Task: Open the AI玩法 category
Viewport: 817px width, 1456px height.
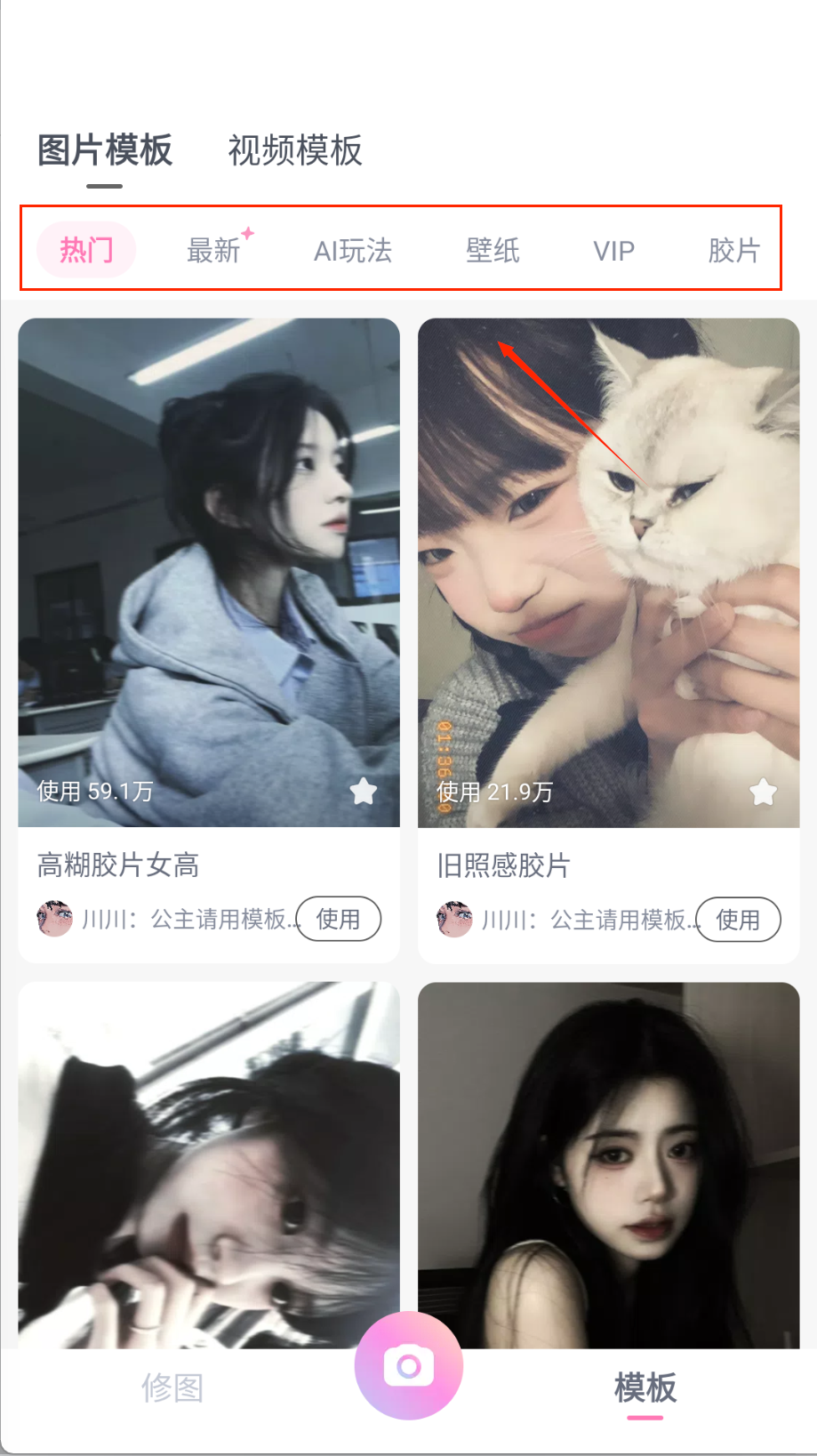Action: [353, 250]
